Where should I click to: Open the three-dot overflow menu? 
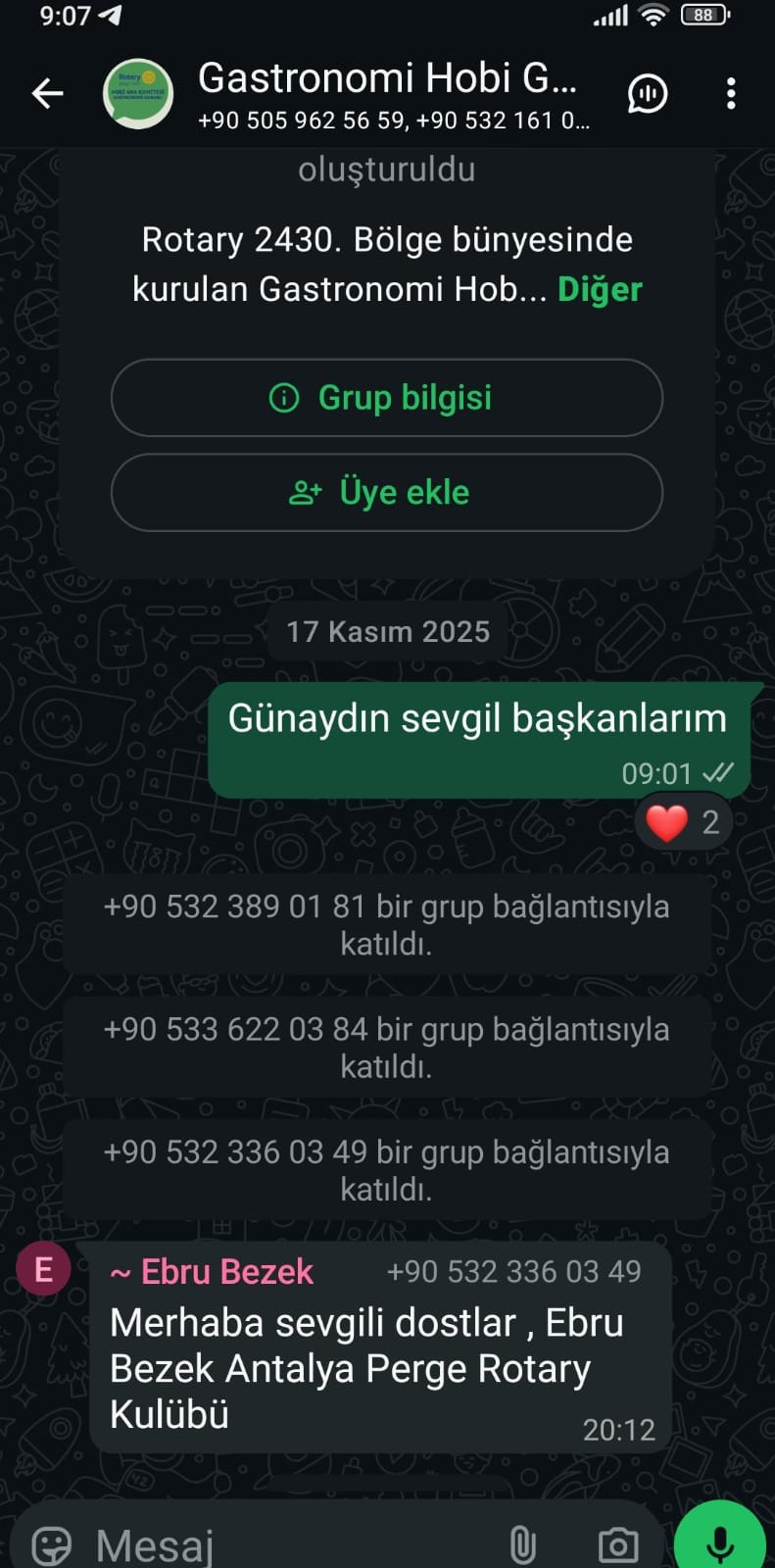coord(731,94)
